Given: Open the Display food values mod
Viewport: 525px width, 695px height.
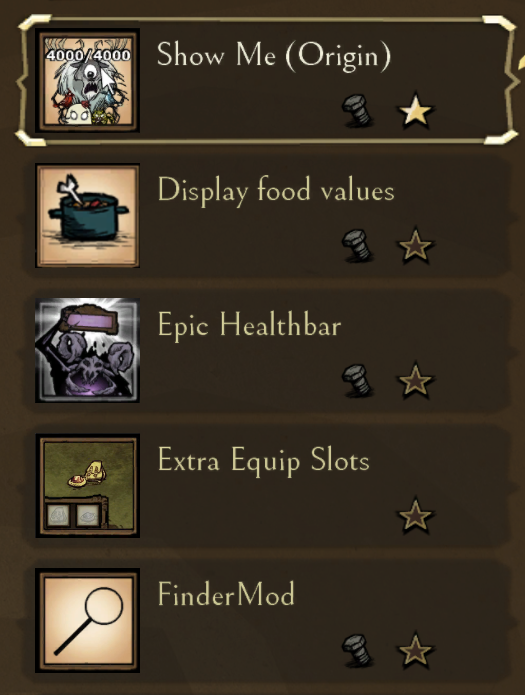Looking at the screenshot, I should click(x=267, y=215).
